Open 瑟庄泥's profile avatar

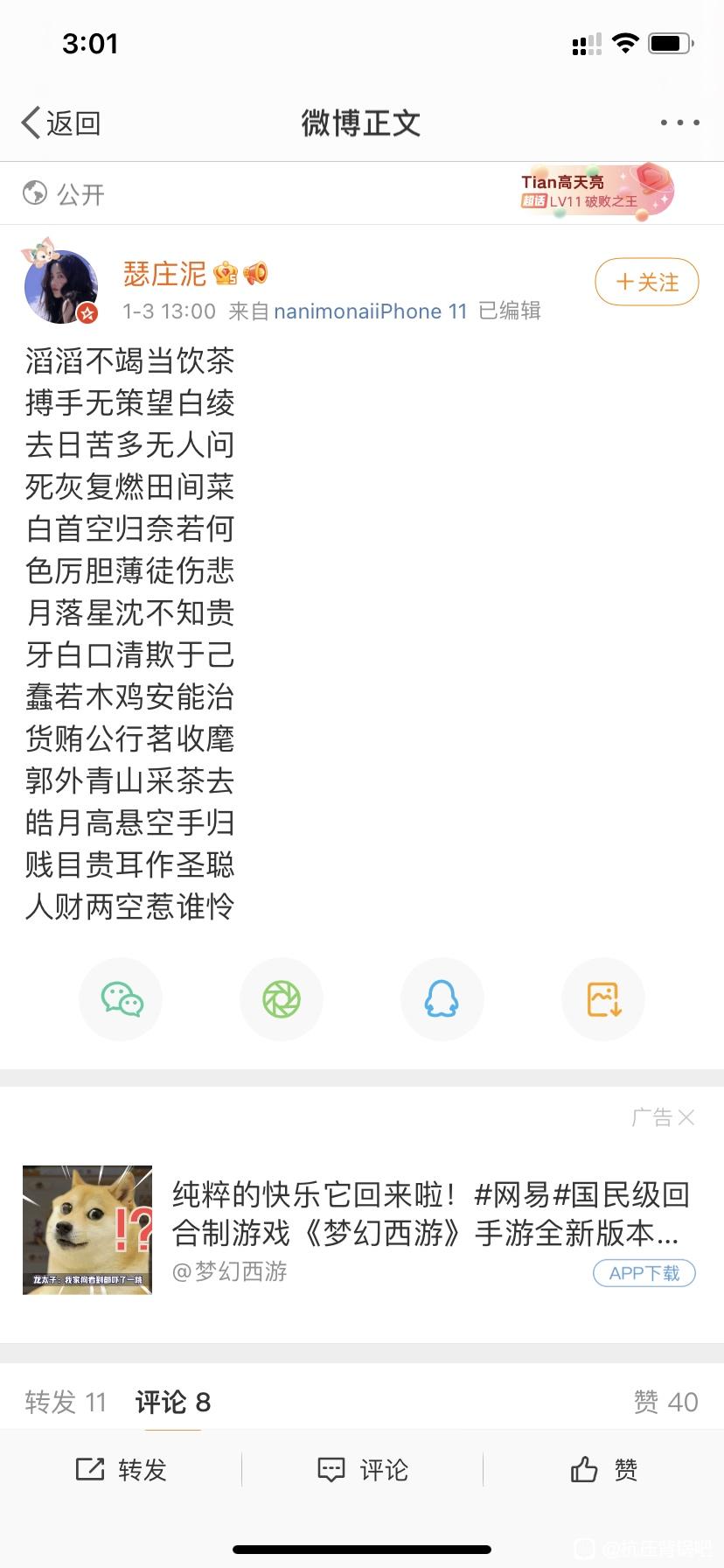[x=60, y=286]
